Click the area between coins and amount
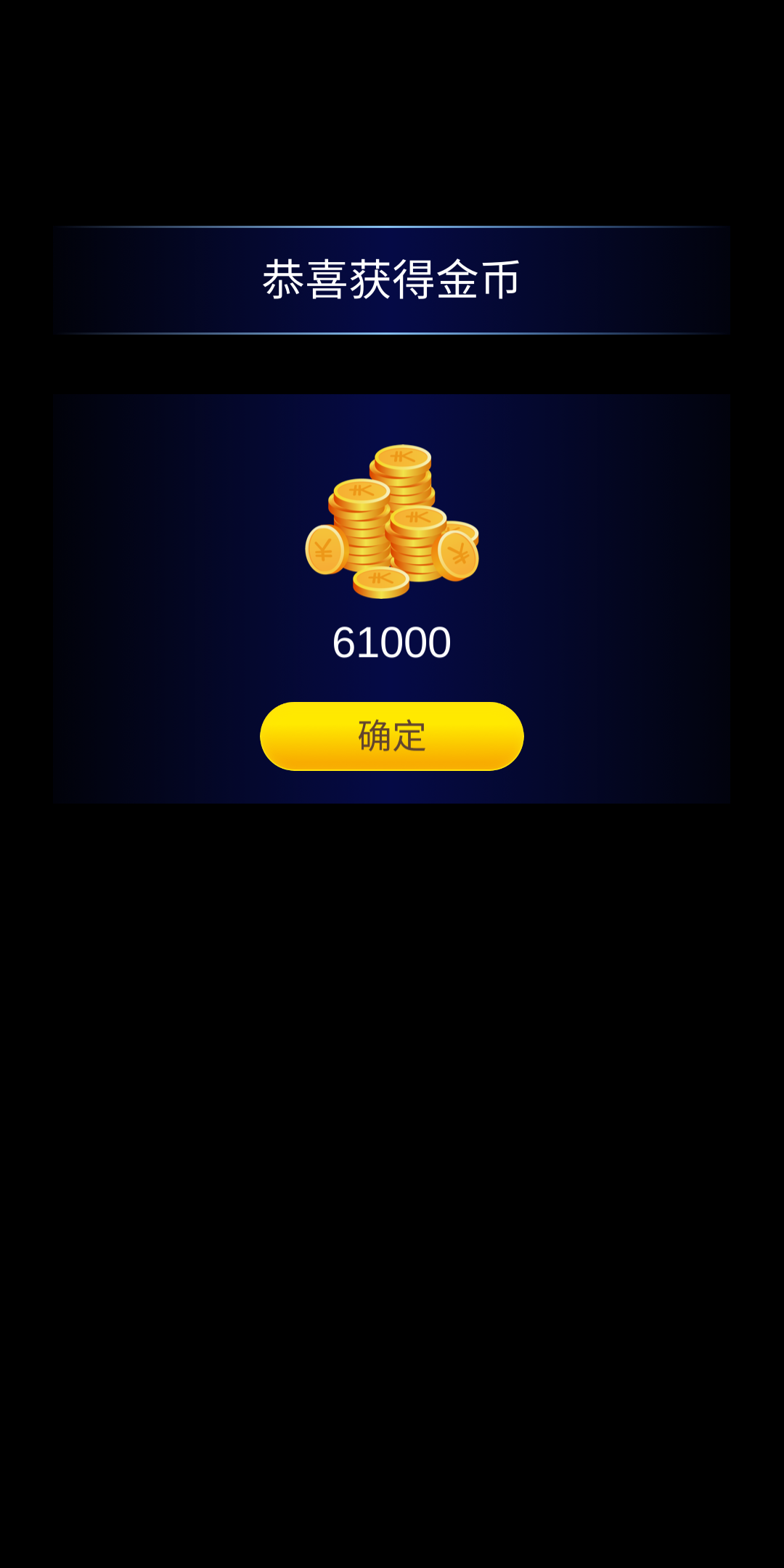 coord(392,610)
